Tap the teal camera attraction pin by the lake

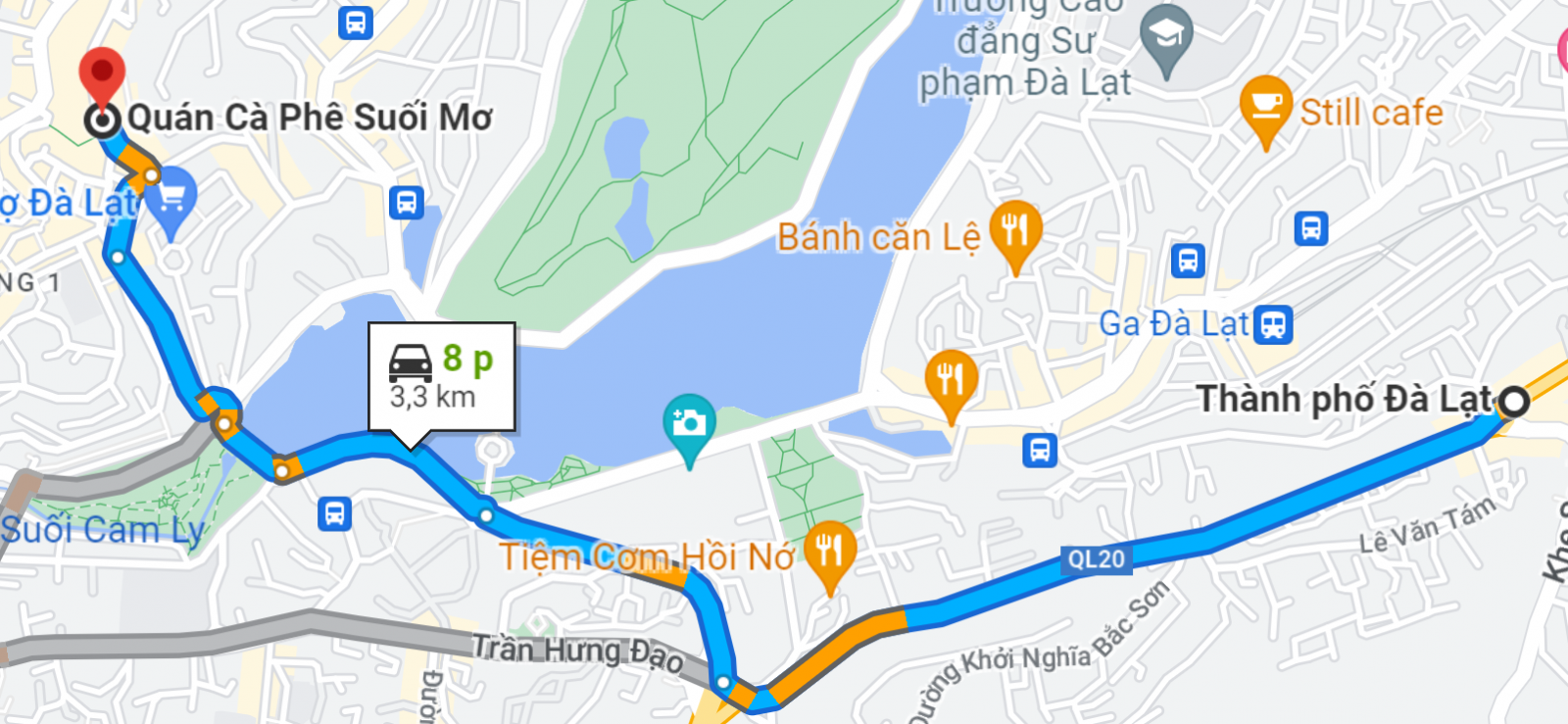[x=689, y=424]
